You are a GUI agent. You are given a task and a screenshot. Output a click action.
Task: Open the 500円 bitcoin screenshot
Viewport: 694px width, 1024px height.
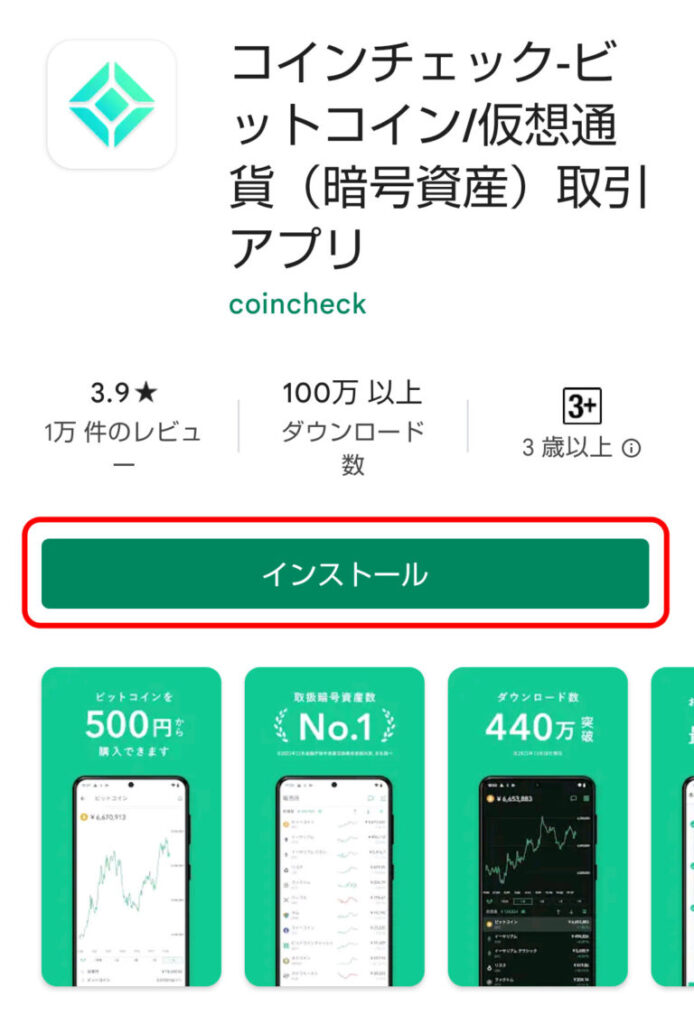[x=131, y=826]
